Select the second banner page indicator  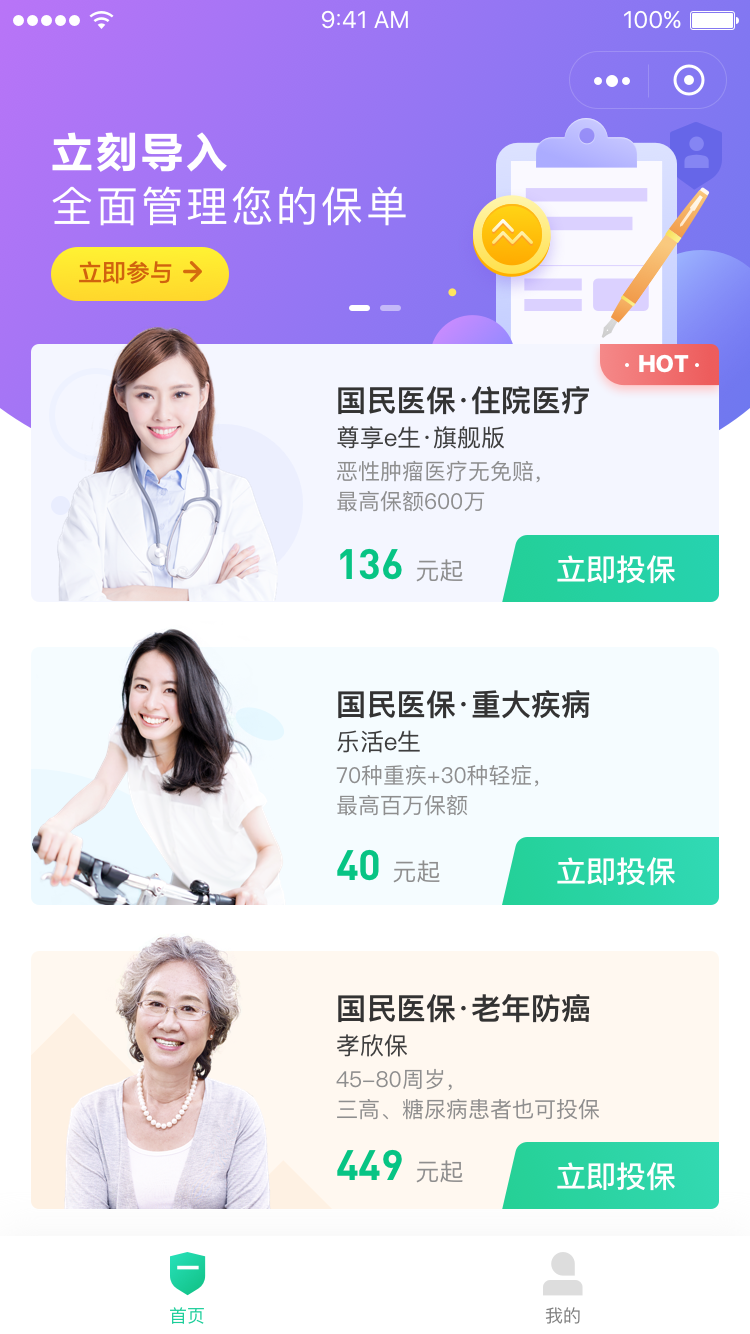click(x=390, y=308)
